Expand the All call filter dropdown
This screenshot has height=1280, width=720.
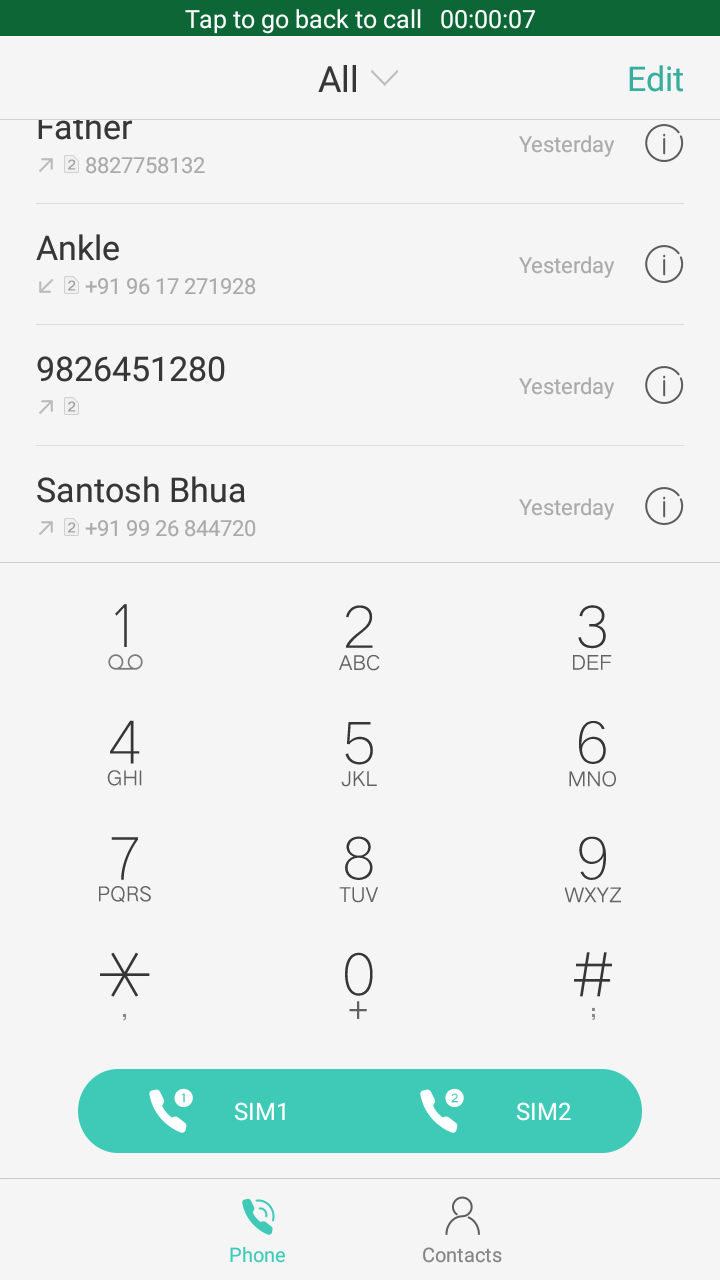[x=358, y=79]
